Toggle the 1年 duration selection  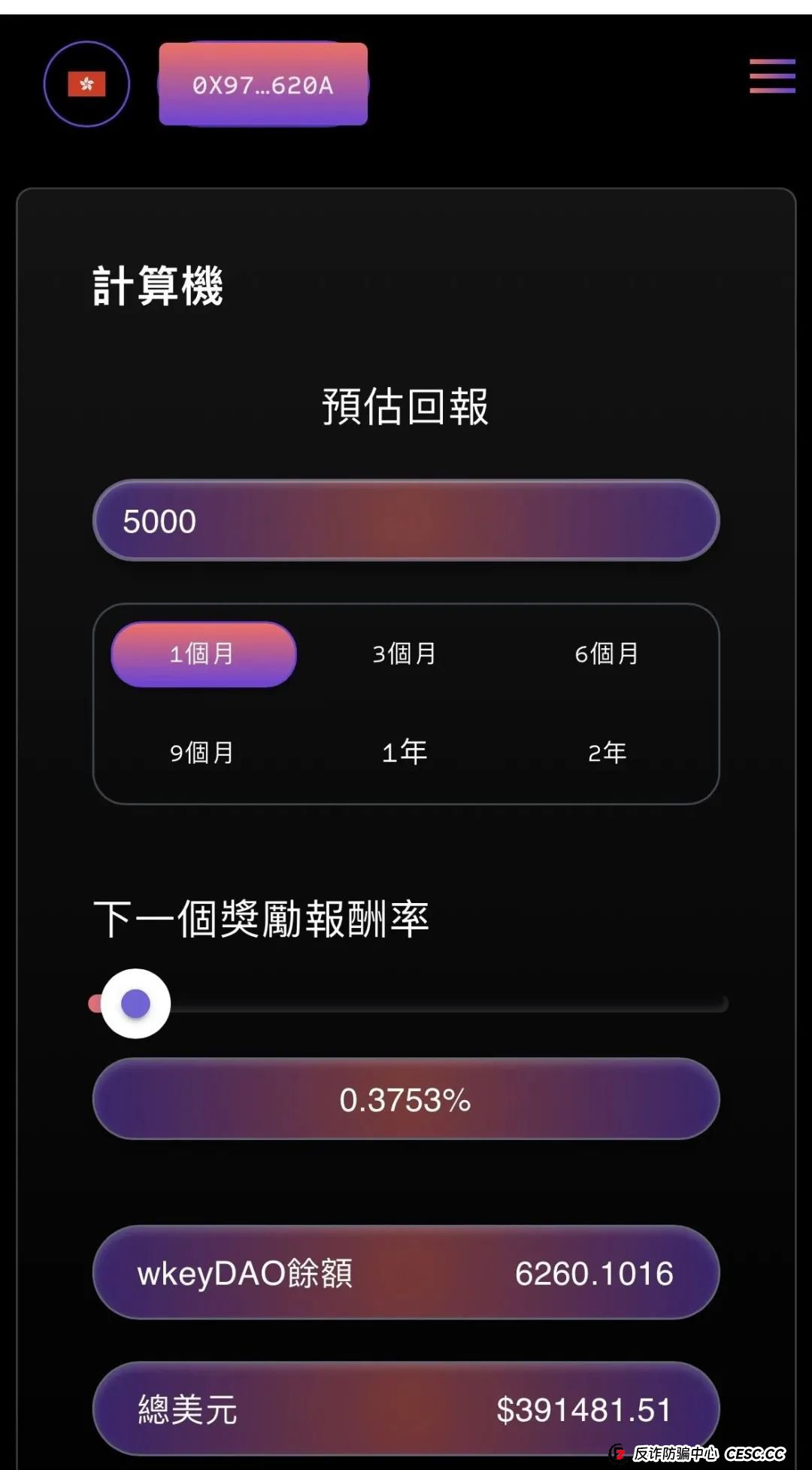pyautogui.click(x=404, y=750)
